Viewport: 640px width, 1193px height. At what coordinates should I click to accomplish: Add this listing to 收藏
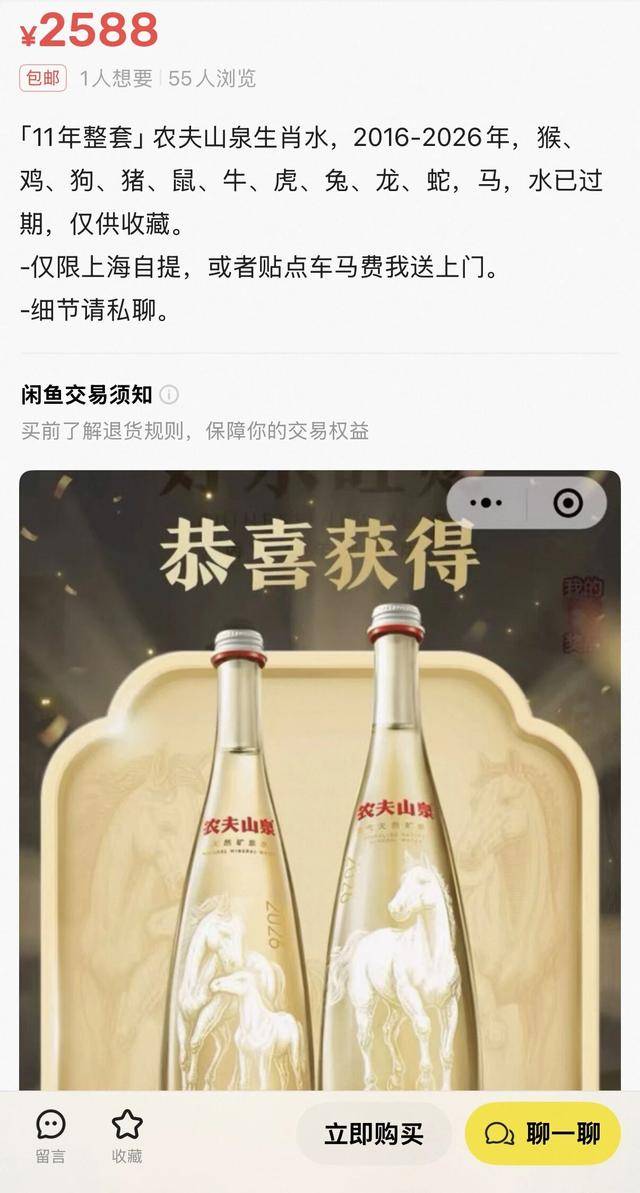tap(127, 1136)
